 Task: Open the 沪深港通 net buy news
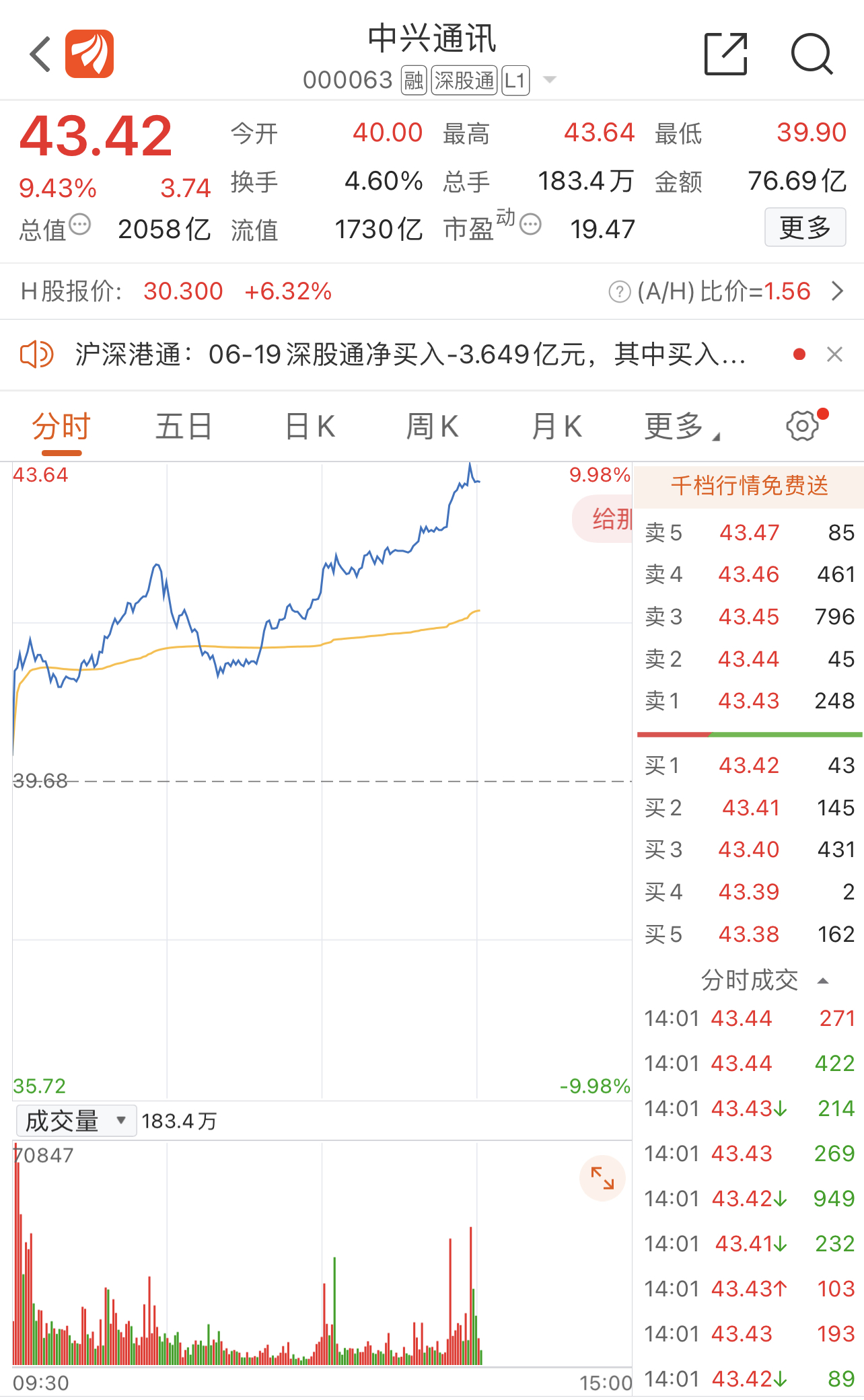tap(410, 355)
